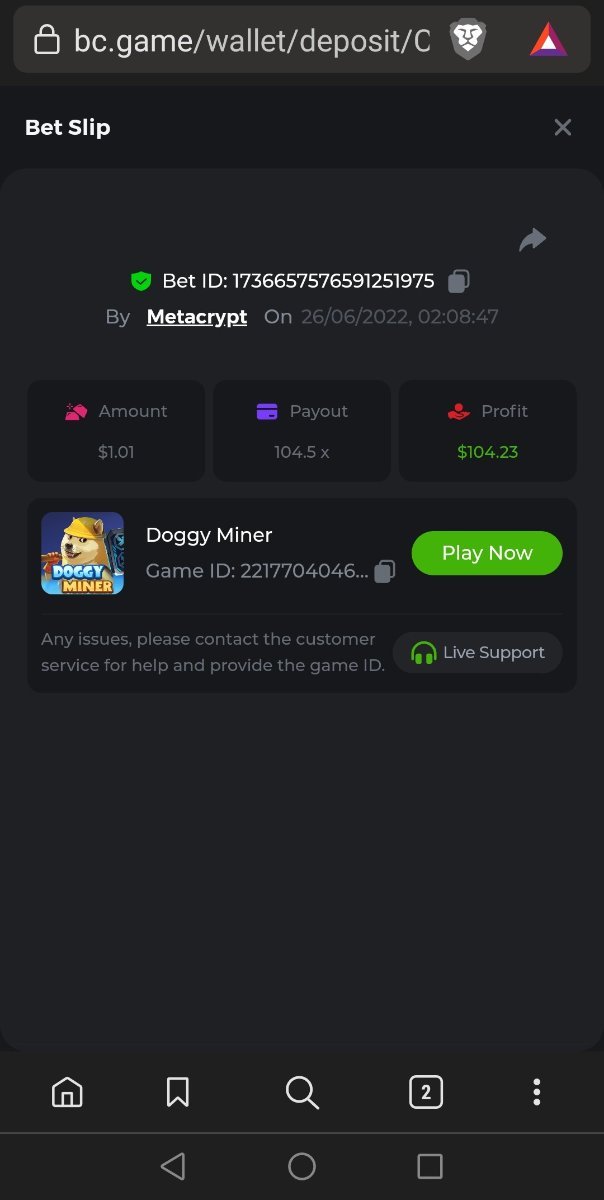Screen dimensions: 604x1200
Task: View the two open tabs
Action: [426, 1092]
